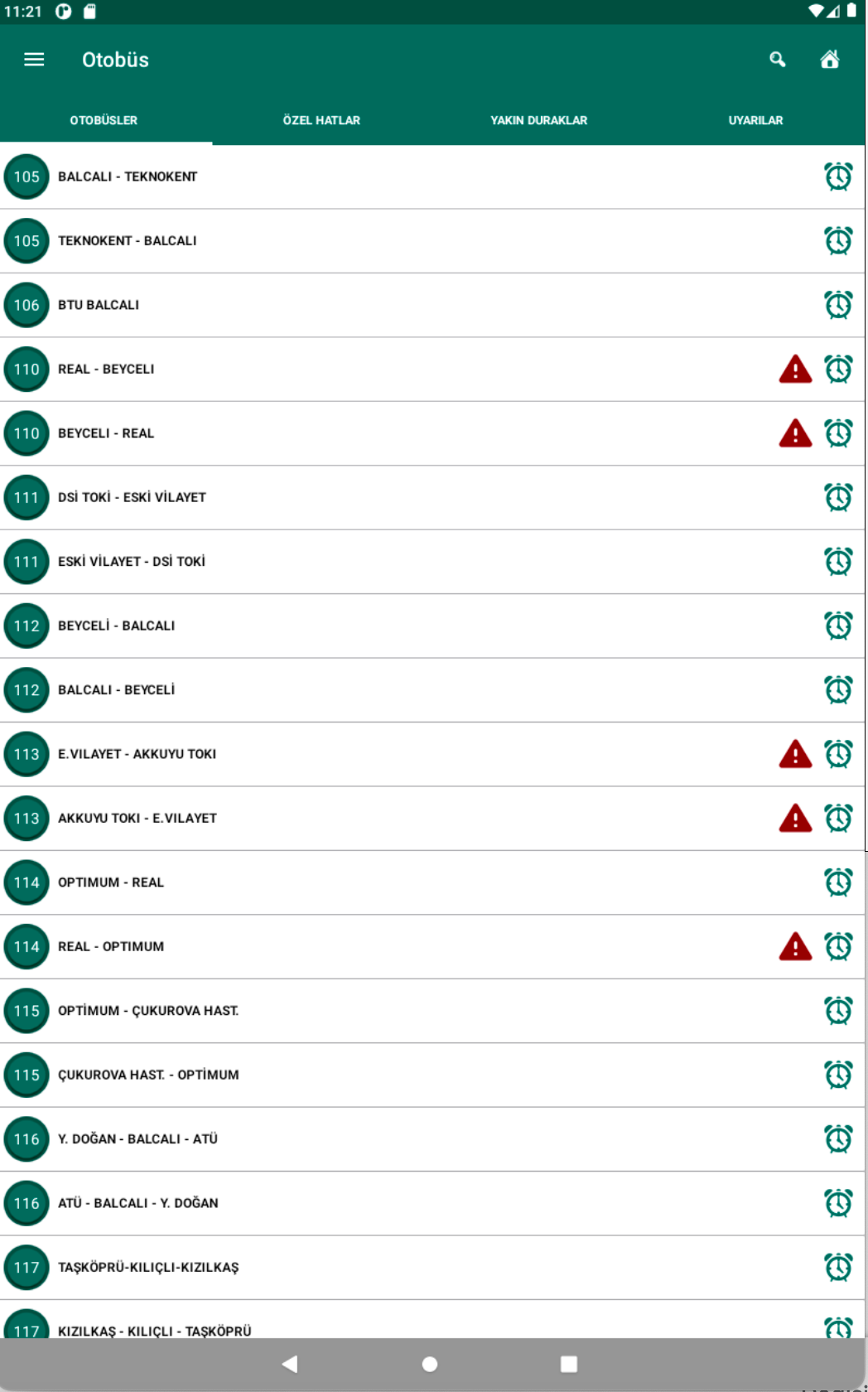Tap clock icon for BEYCELİ - BALCALI
This screenshot has height=1392, width=868.
(x=838, y=626)
